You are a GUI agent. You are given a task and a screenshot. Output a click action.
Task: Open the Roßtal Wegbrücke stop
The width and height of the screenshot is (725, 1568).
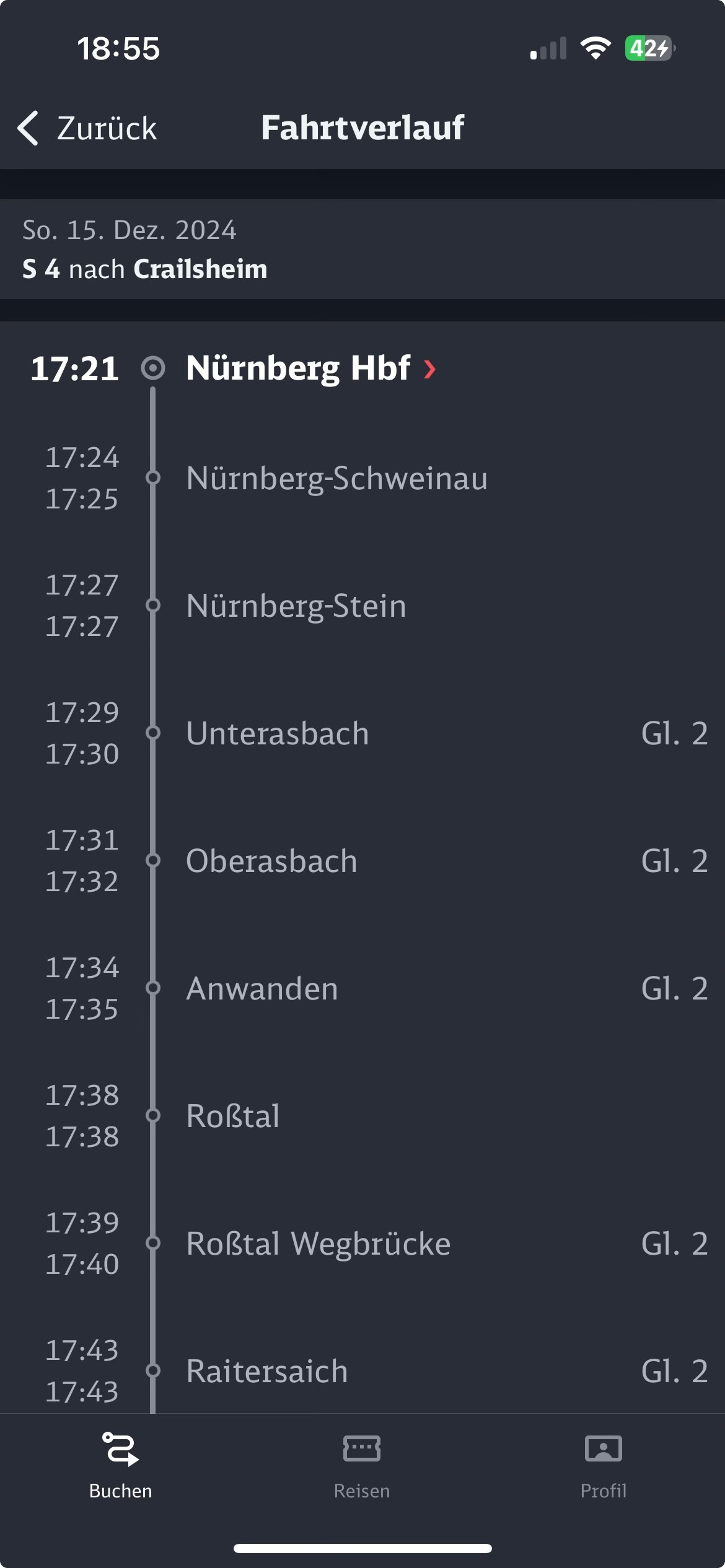[362, 1244]
